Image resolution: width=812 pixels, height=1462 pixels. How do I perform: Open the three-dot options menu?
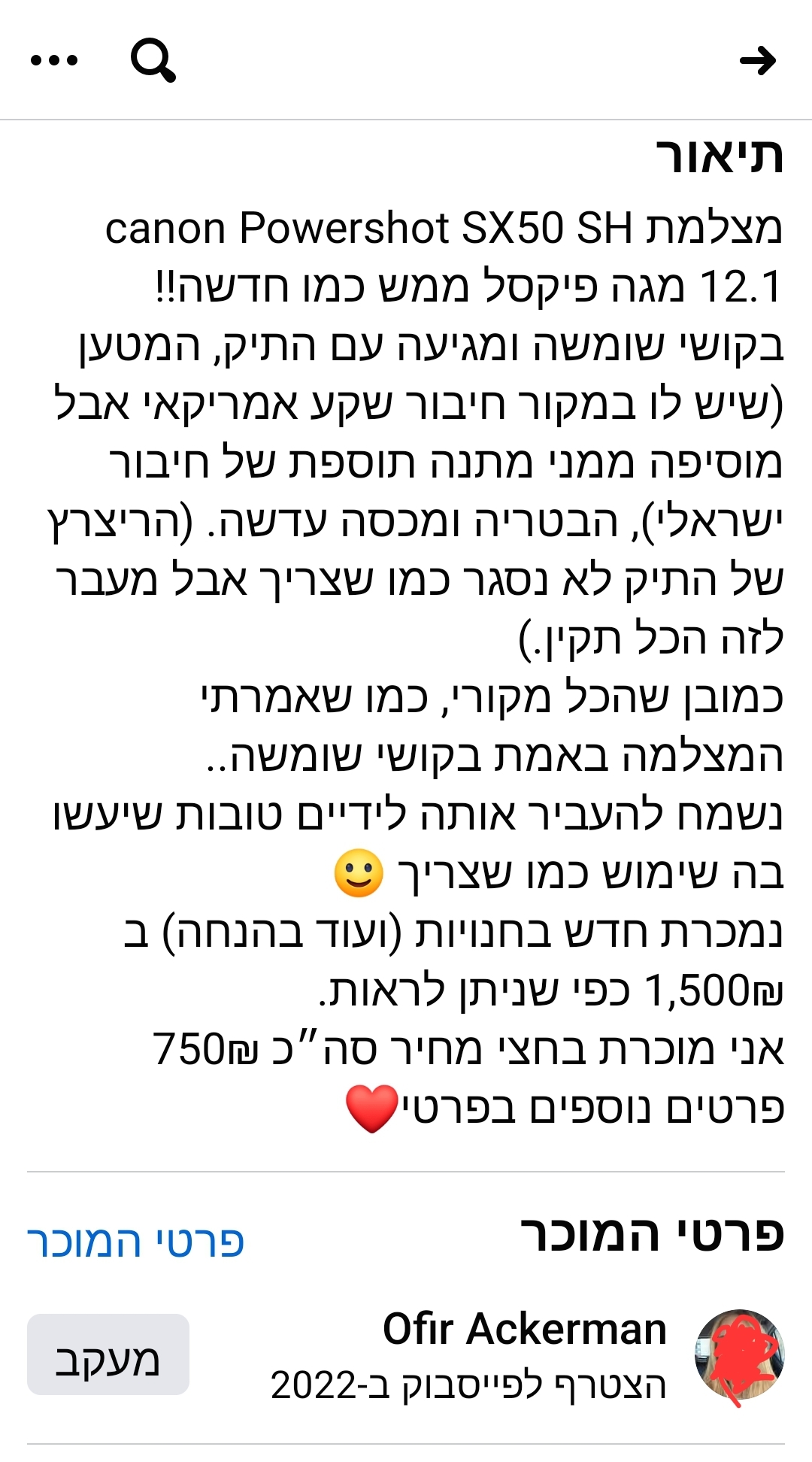[53, 60]
